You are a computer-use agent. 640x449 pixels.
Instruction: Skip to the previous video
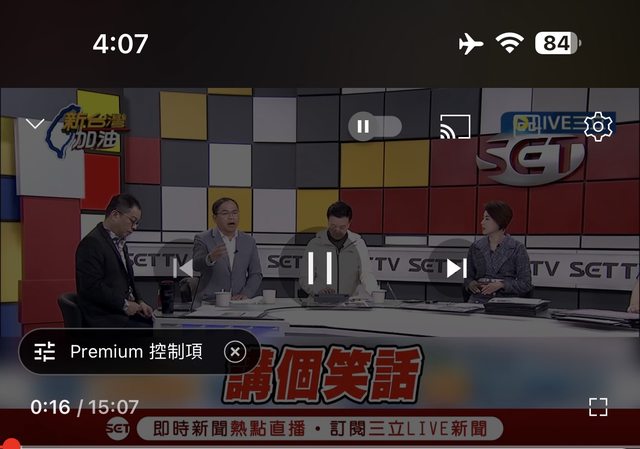(x=183, y=267)
